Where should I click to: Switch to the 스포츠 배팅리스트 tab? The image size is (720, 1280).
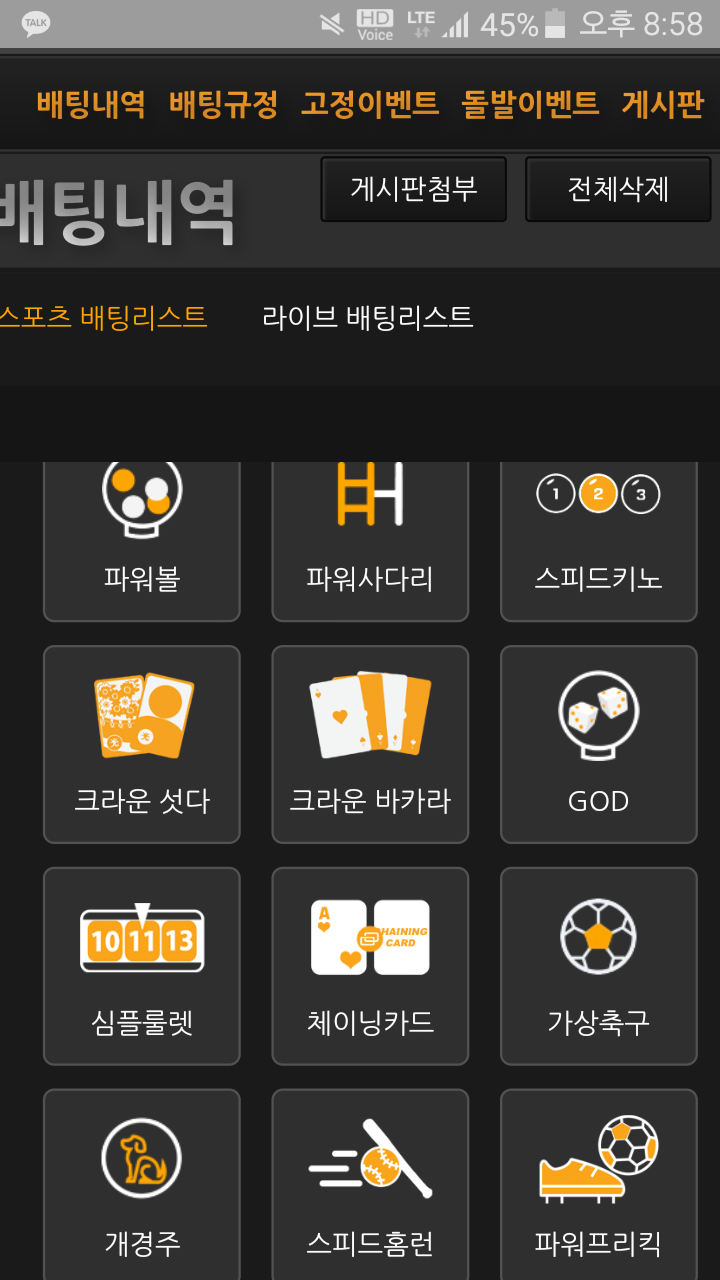pos(102,317)
